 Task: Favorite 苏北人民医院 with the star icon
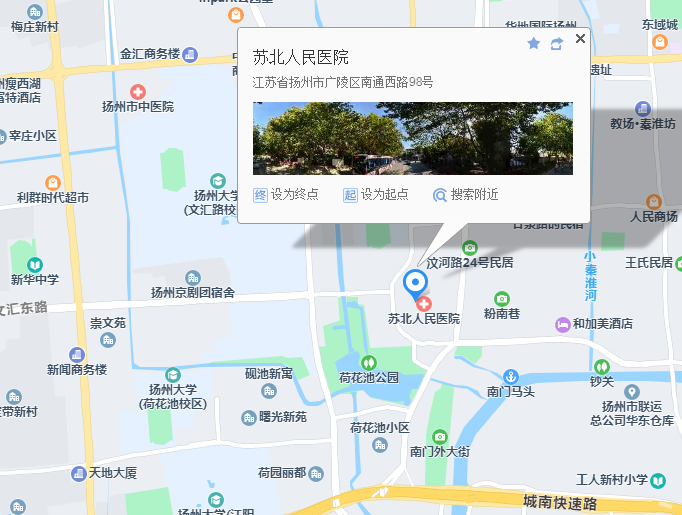(533, 43)
